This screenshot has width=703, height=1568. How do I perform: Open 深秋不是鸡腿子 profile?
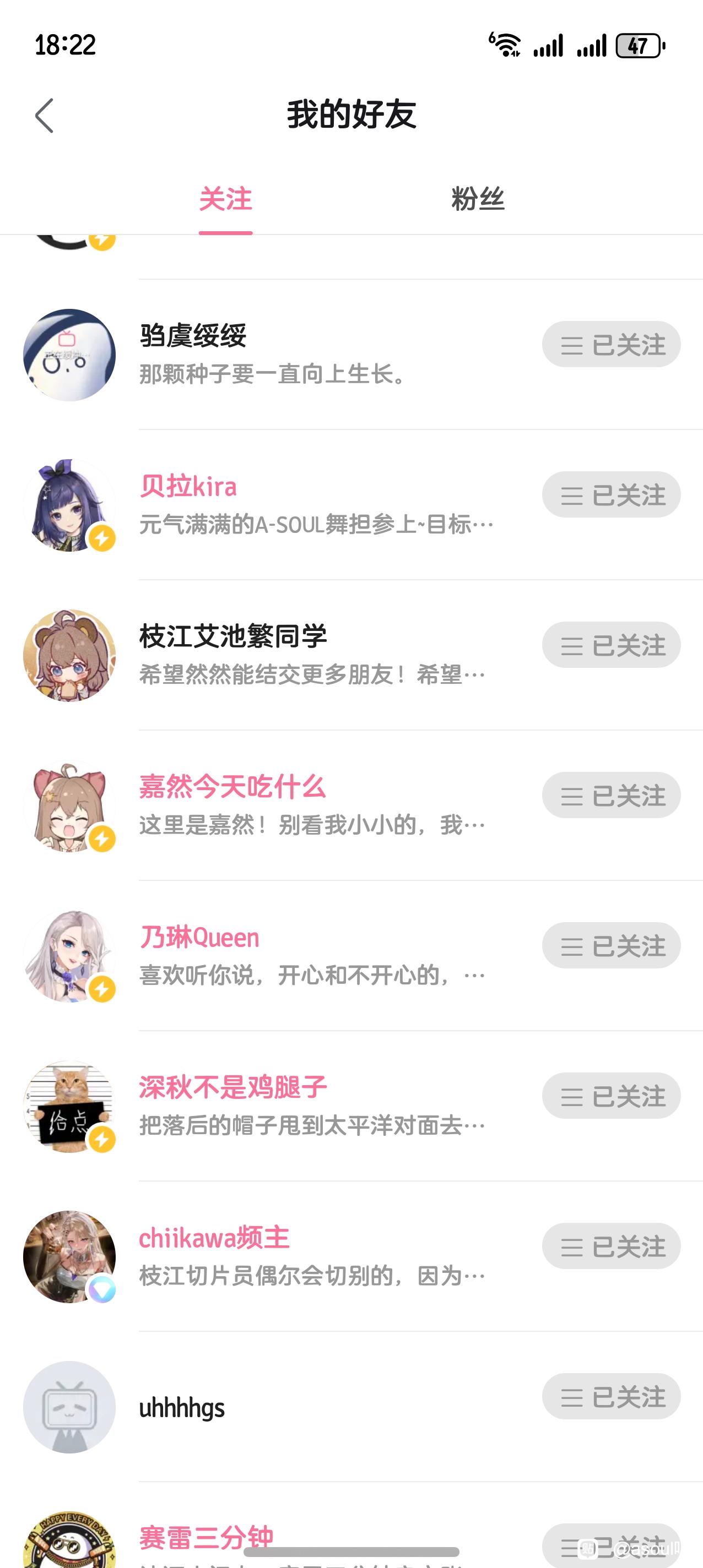pos(232,1088)
